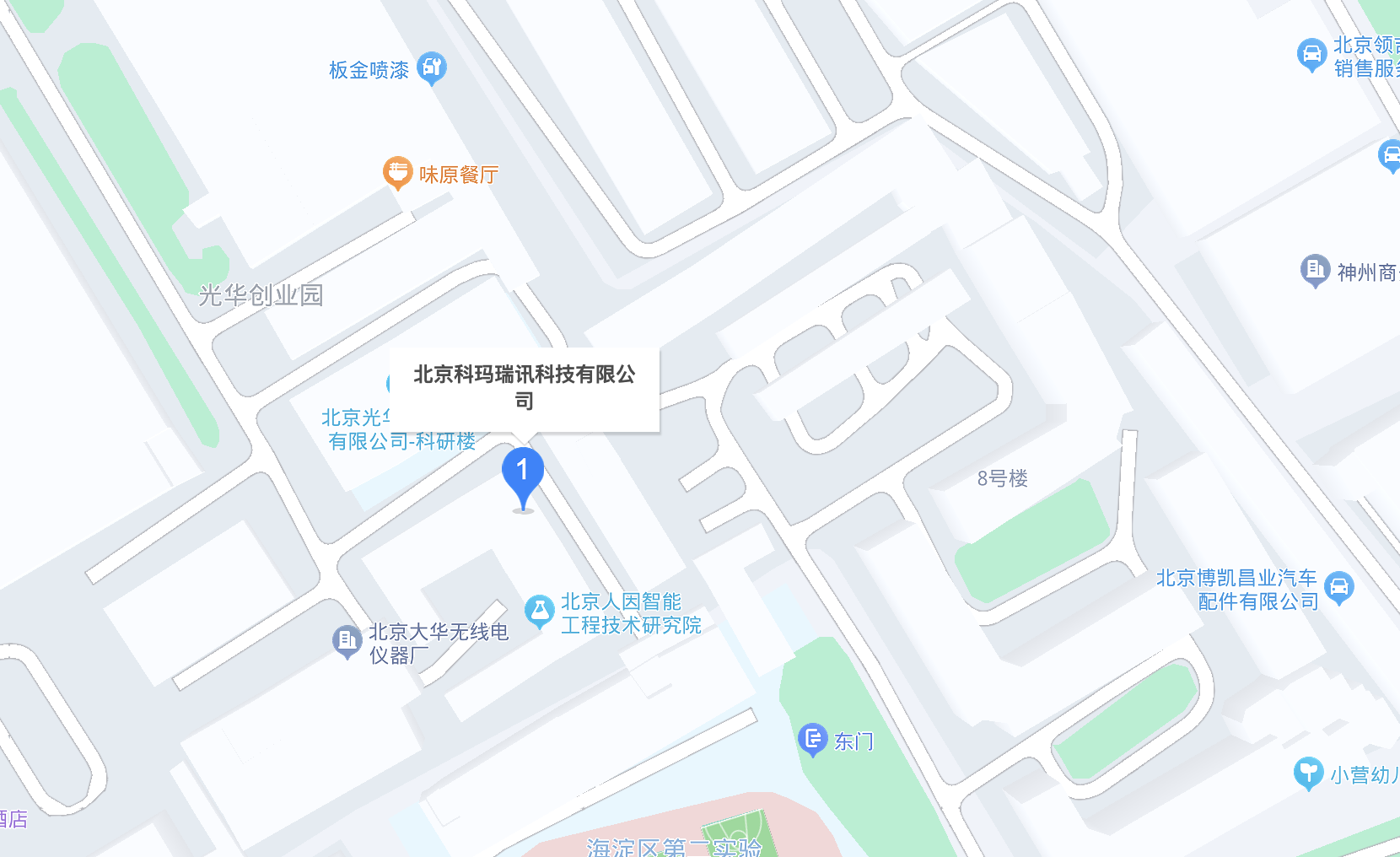Tap the 北京领 car sales marker

point(1311,55)
